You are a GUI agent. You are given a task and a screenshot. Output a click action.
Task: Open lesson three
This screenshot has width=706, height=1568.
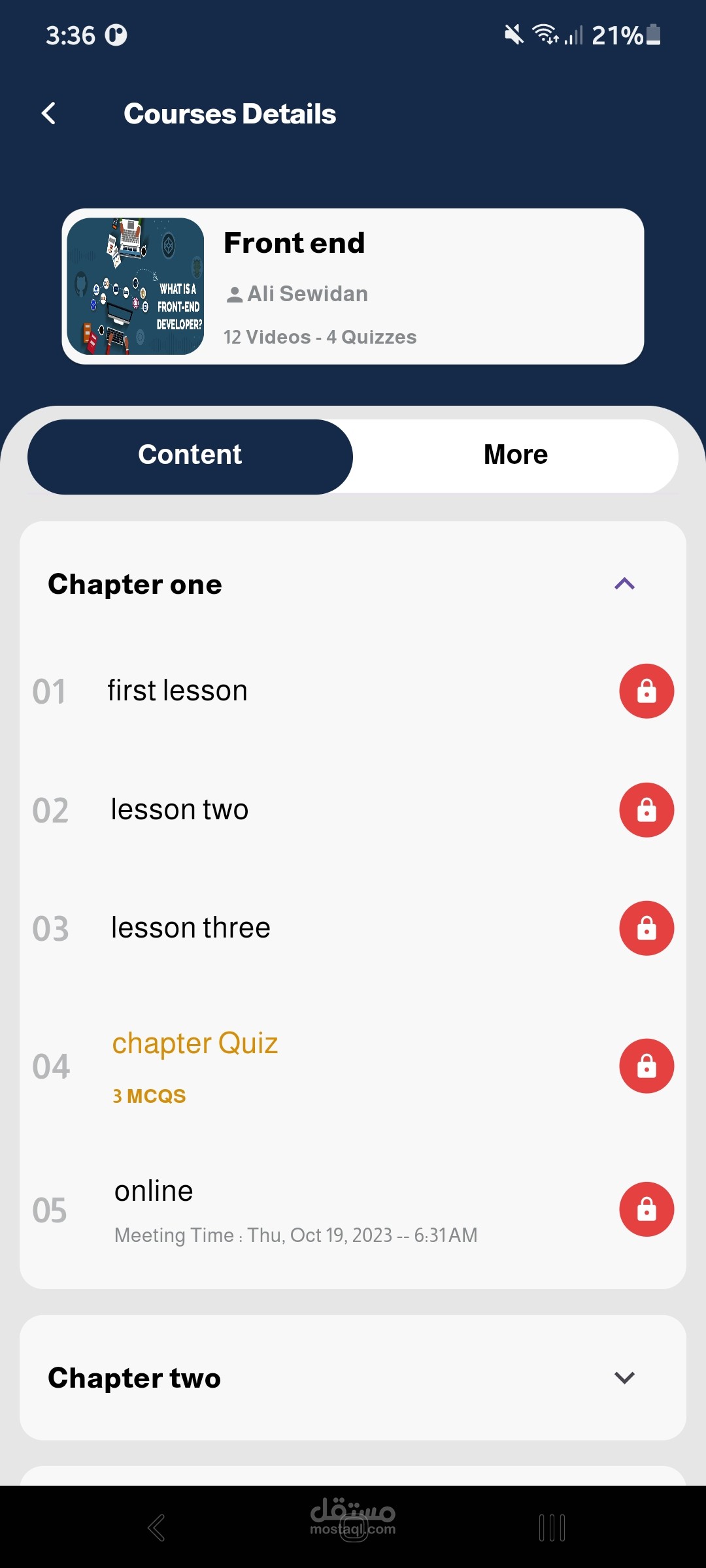(x=190, y=928)
